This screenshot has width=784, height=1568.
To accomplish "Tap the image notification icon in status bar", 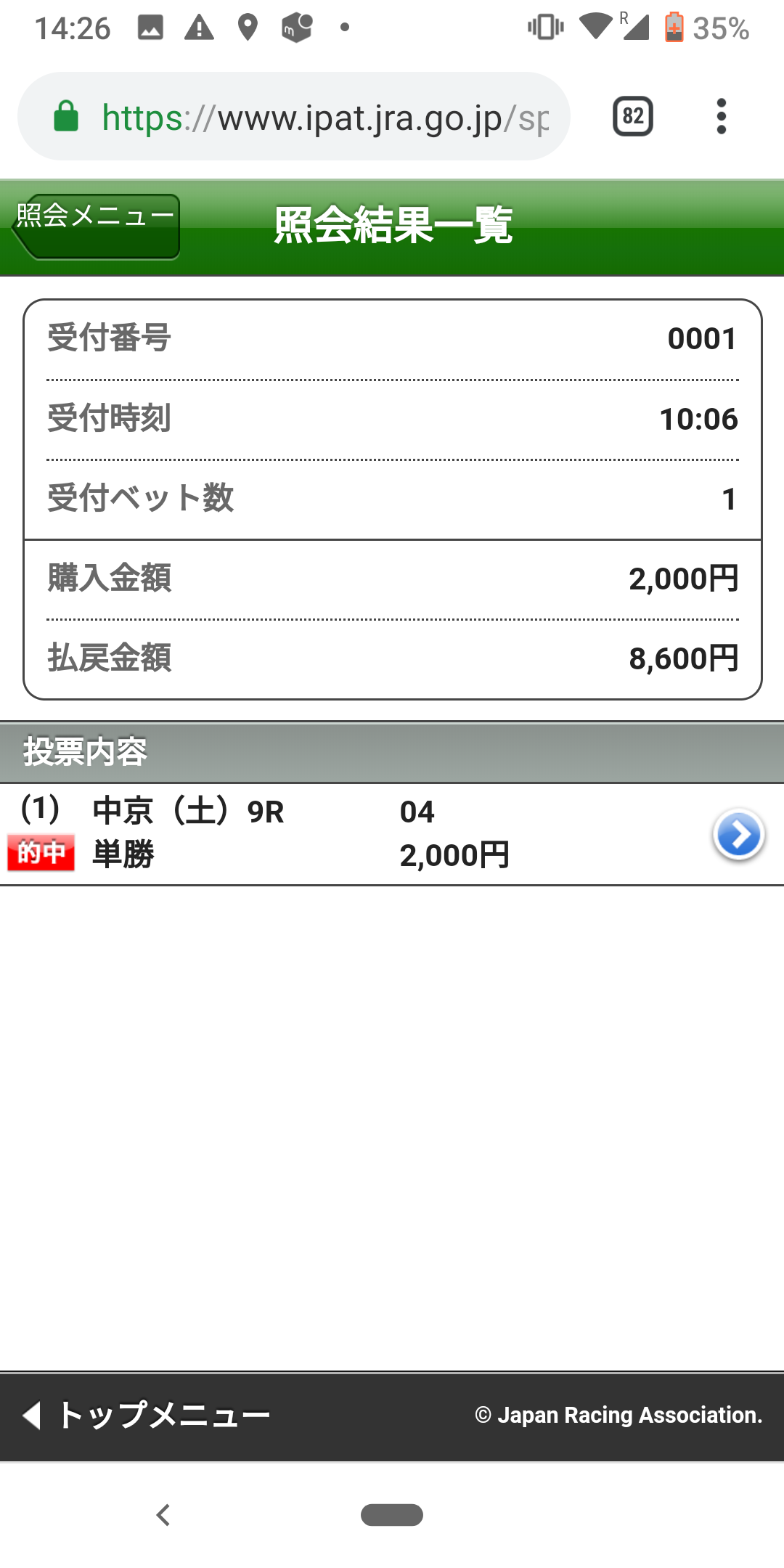I will click(x=150, y=28).
